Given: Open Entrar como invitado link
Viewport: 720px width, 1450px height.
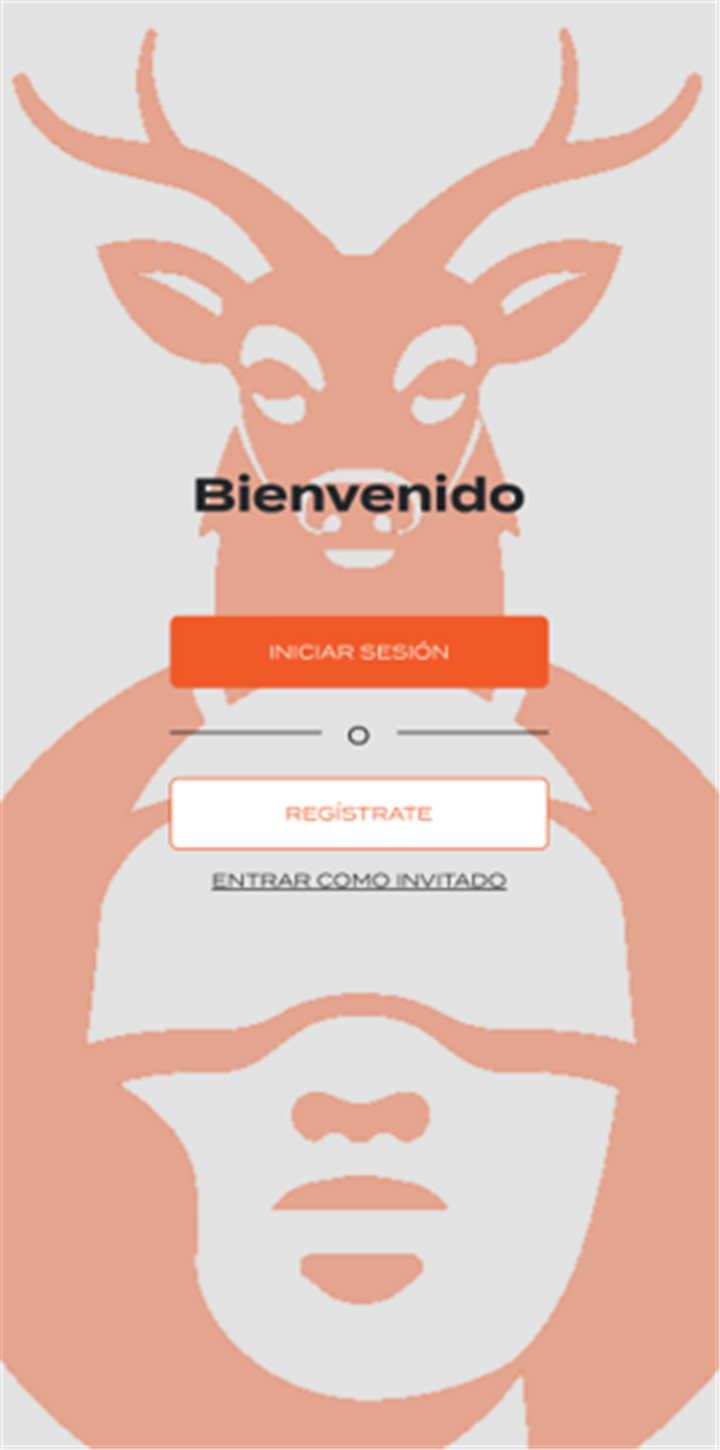Looking at the screenshot, I should (x=359, y=881).
